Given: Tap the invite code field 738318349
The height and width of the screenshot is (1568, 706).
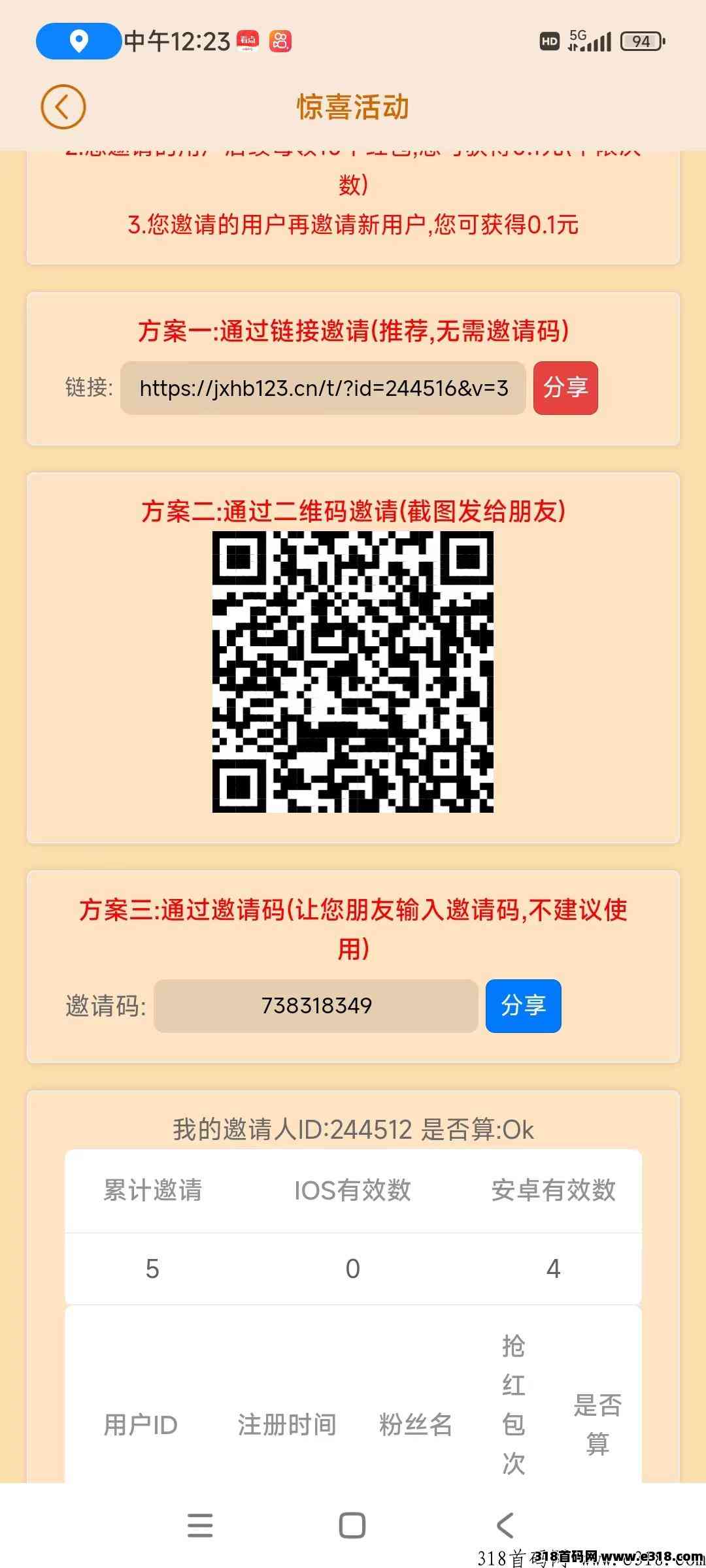Looking at the screenshot, I should [x=316, y=1005].
